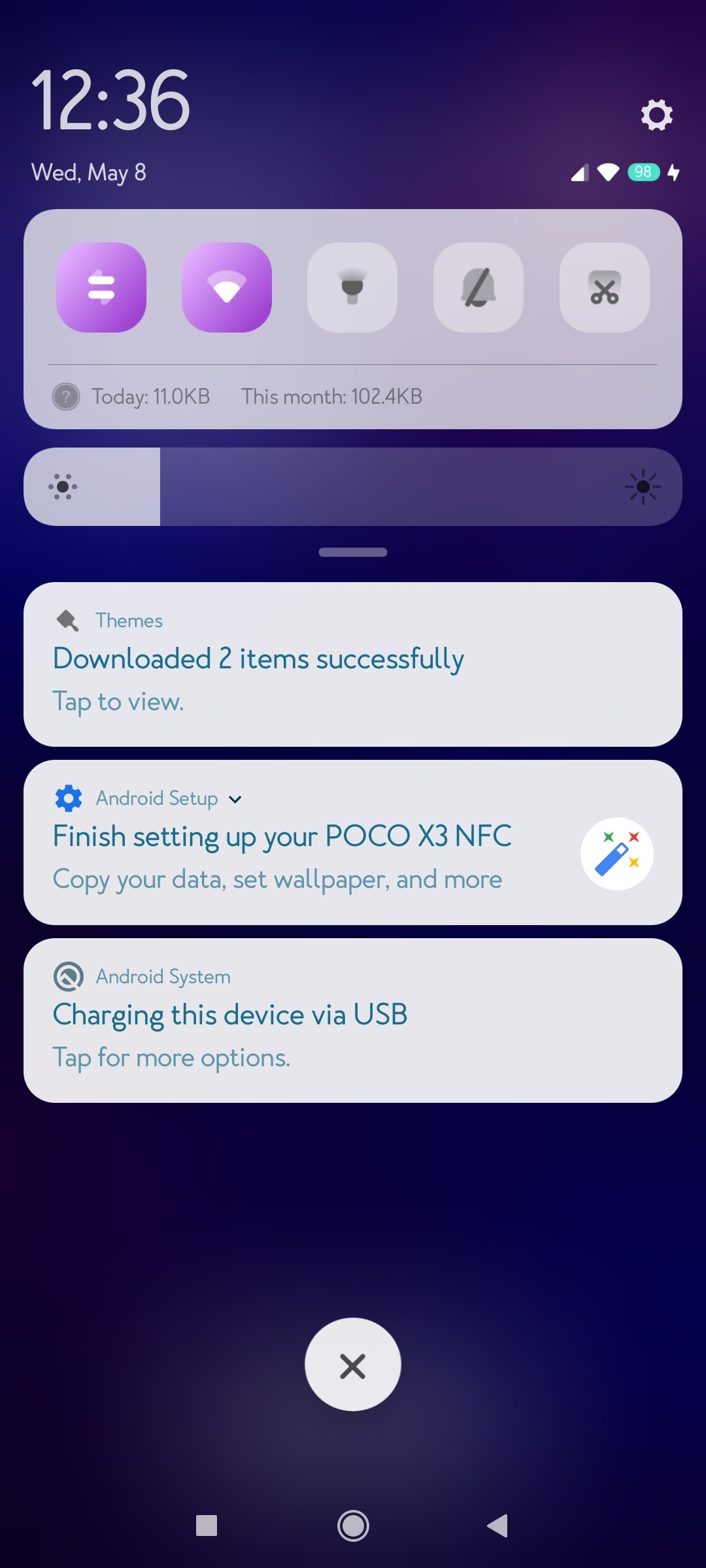Open settings via the gear icon

coord(656,115)
